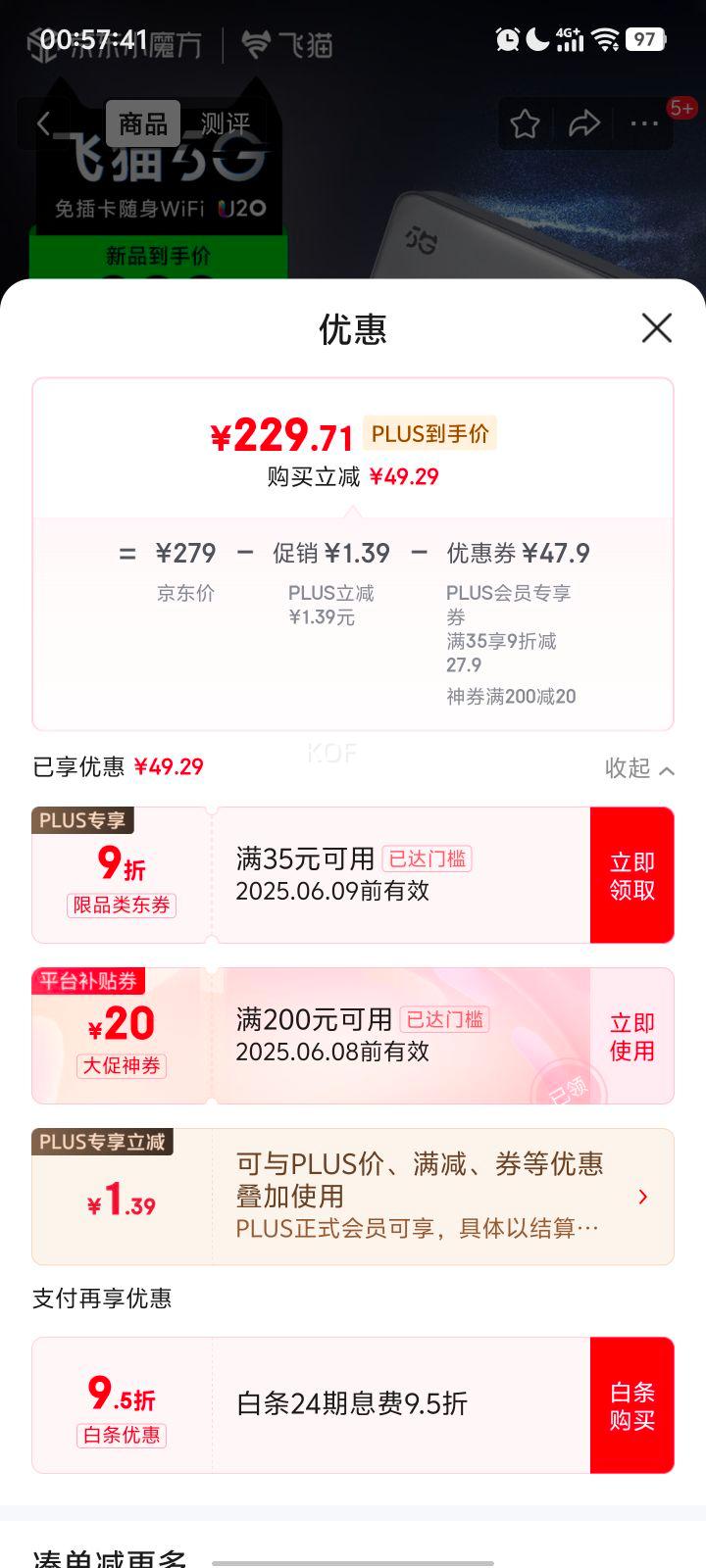Screen dimensions: 706x1568
Task: Open the three-dot overflow menu
Action: pyautogui.click(x=644, y=123)
